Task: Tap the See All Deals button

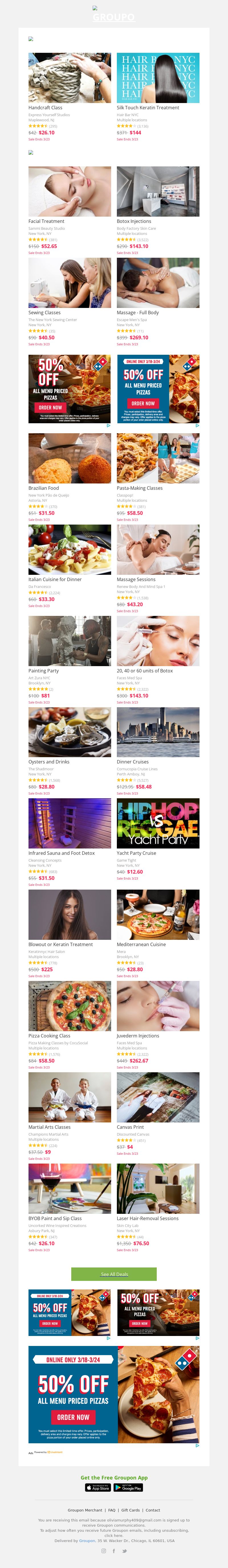Action: coord(114,1274)
